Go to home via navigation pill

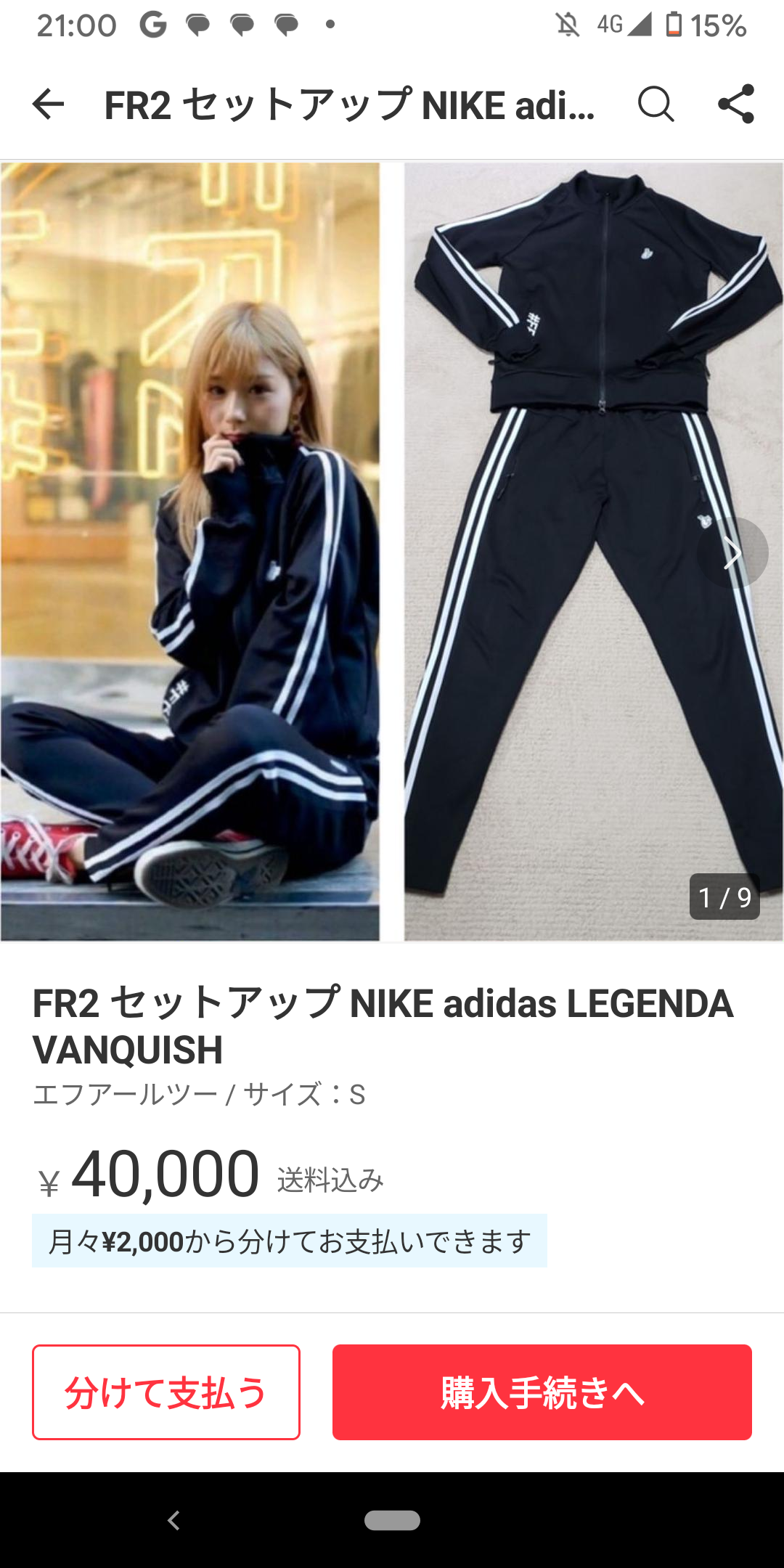point(392,1520)
